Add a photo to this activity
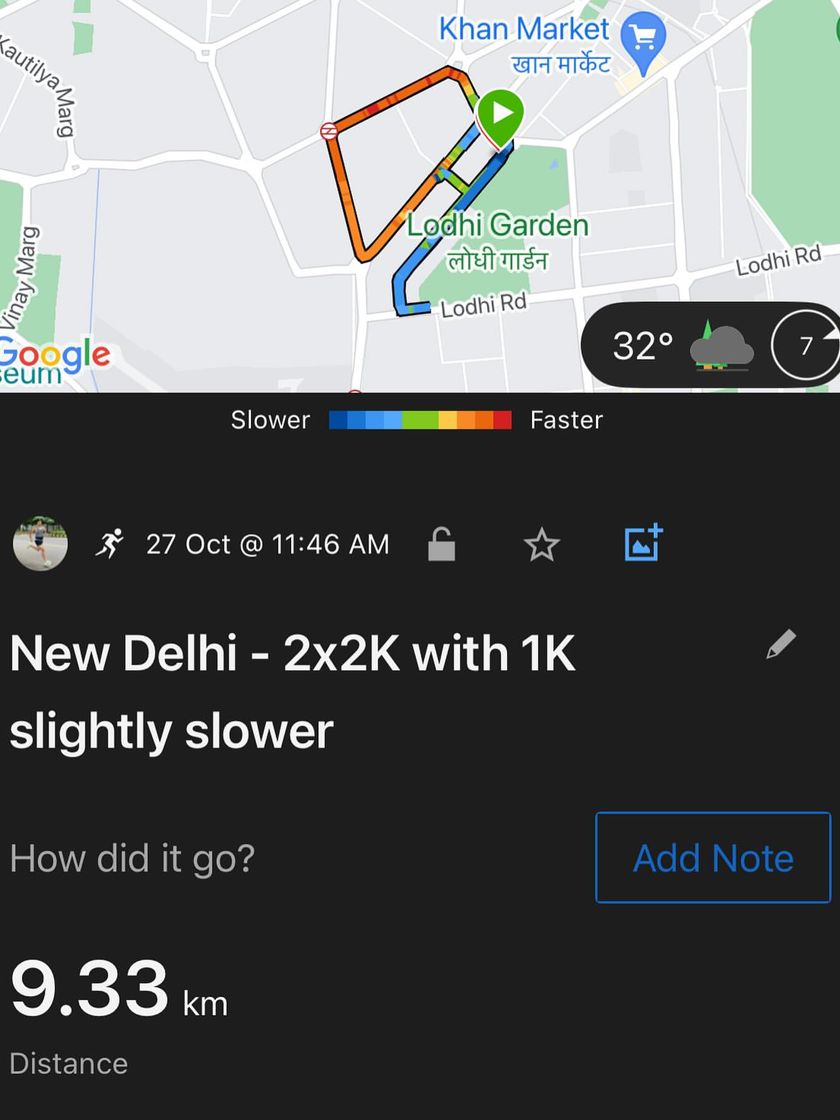The image size is (840, 1120). pyautogui.click(x=643, y=542)
